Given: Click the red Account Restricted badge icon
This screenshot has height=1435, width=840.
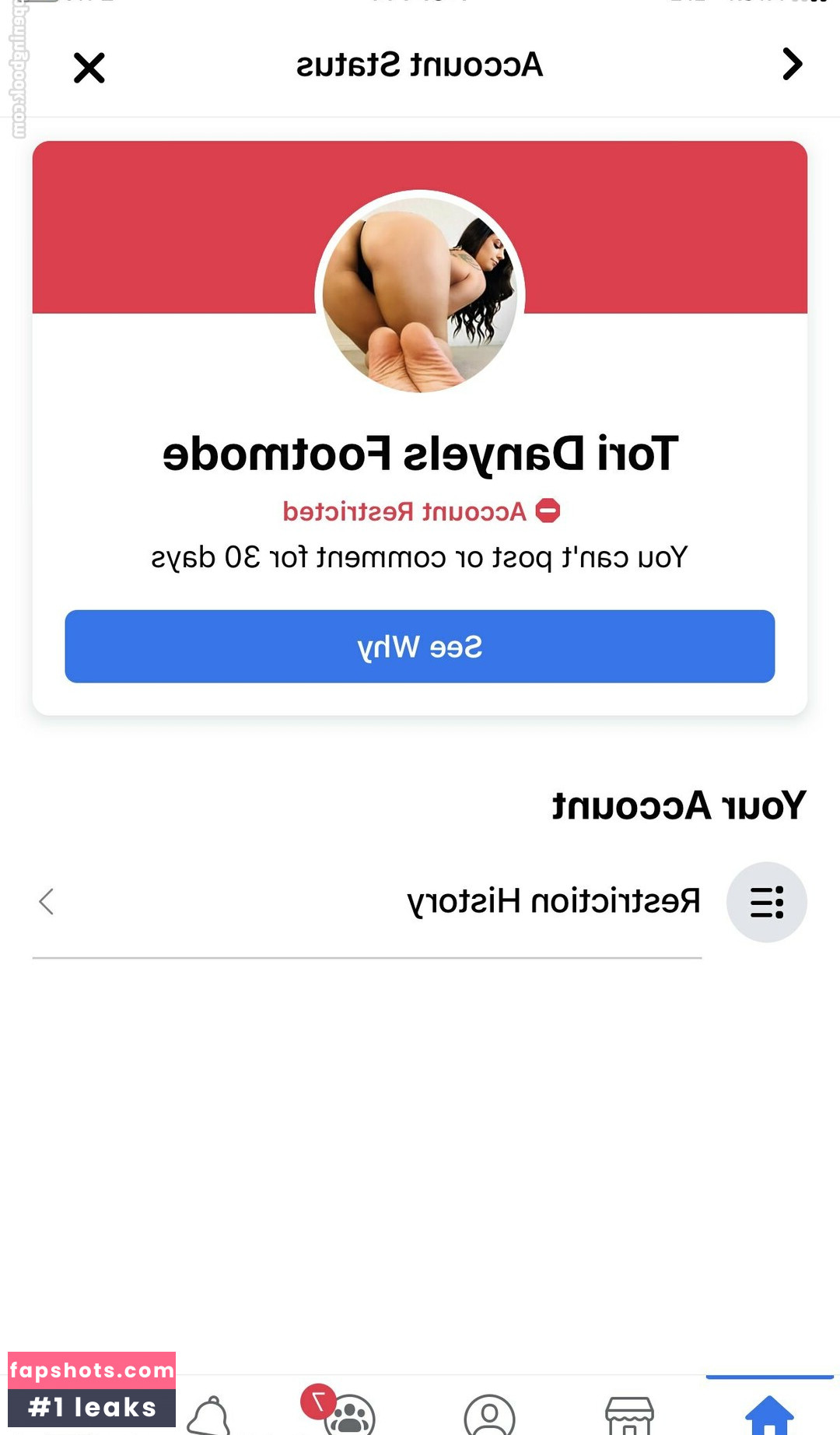Looking at the screenshot, I should [550, 510].
